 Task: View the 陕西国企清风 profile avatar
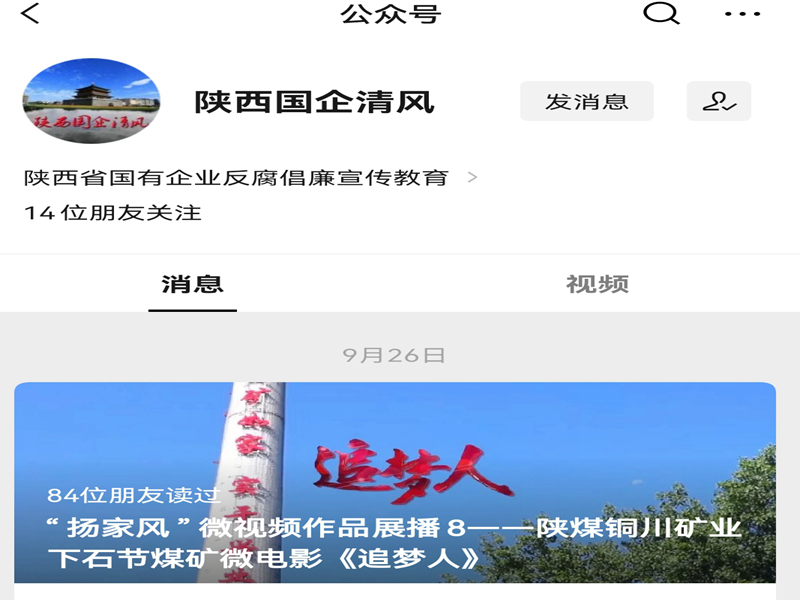[90, 101]
